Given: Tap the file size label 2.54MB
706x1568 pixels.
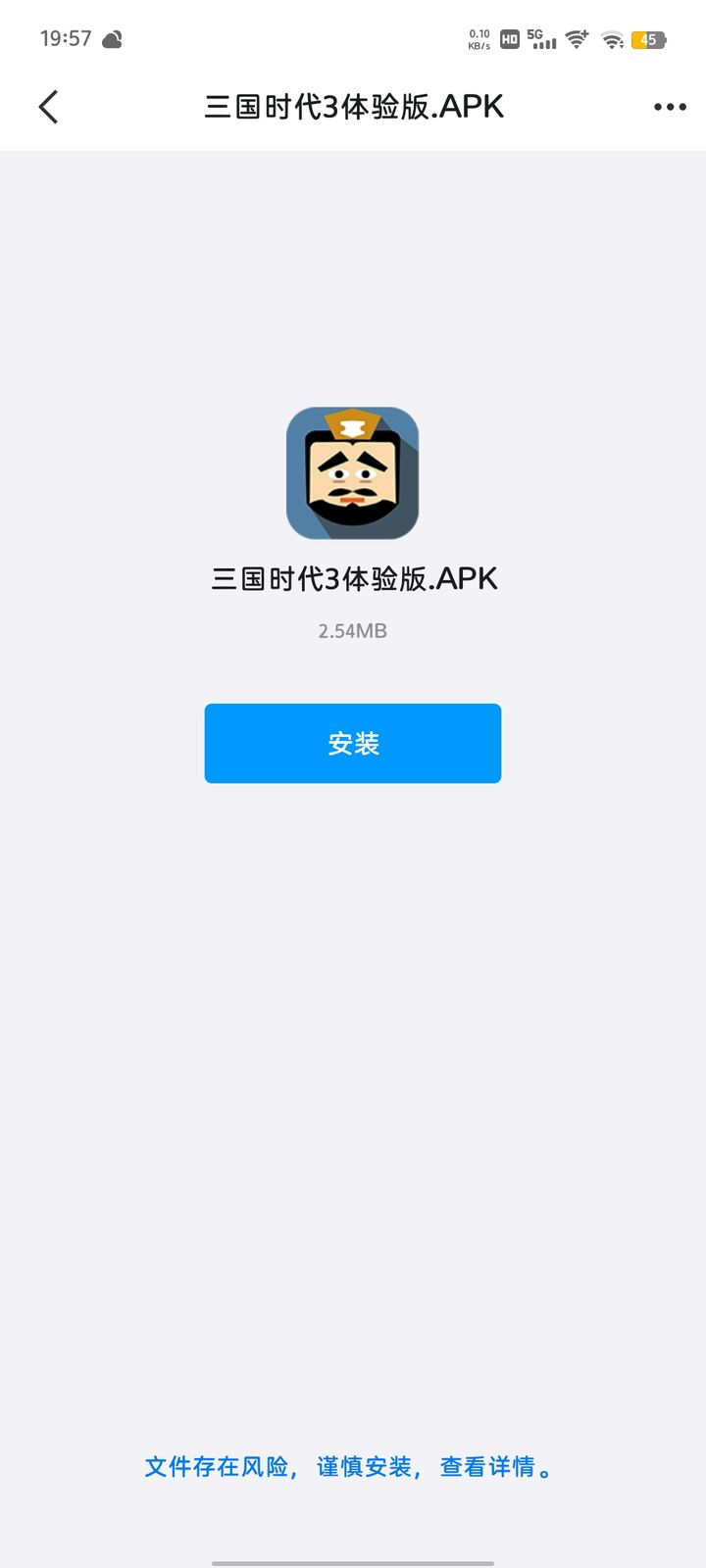Looking at the screenshot, I should 353,630.
